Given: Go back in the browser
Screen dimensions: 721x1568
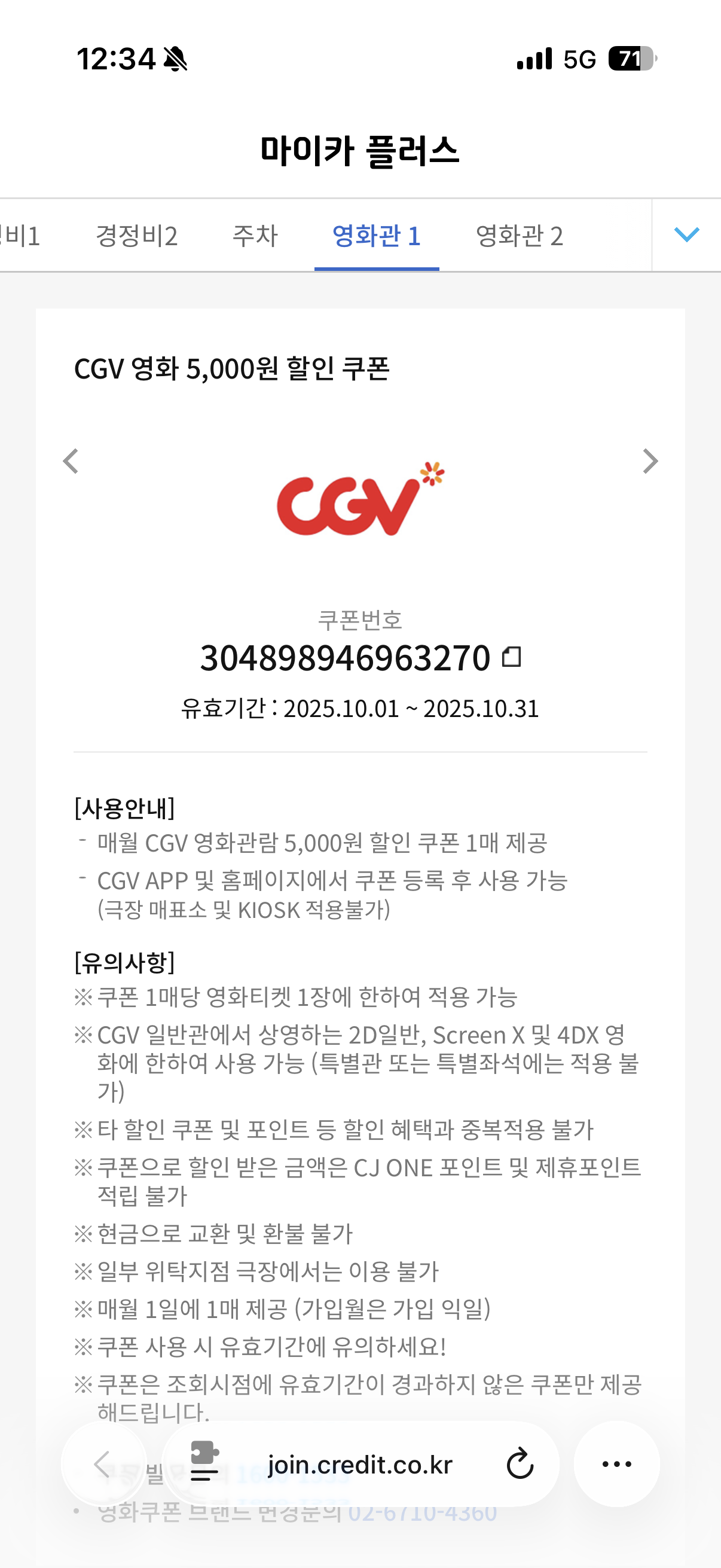Looking at the screenshot, I should [102, 1464].
